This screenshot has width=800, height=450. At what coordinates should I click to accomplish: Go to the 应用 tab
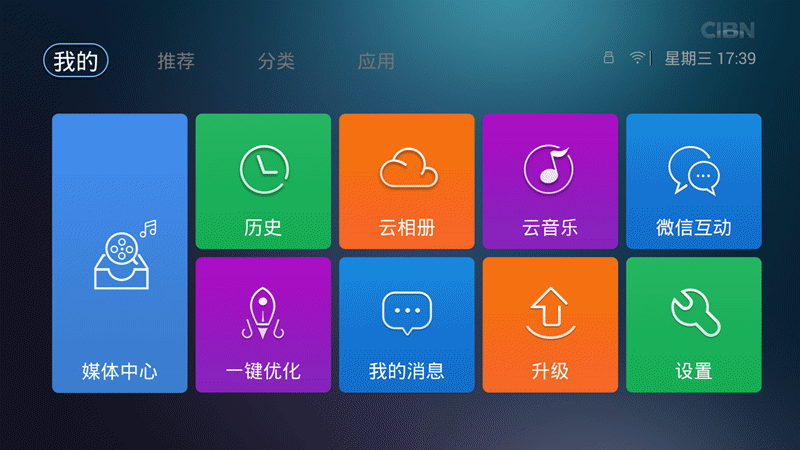point(376,61)
